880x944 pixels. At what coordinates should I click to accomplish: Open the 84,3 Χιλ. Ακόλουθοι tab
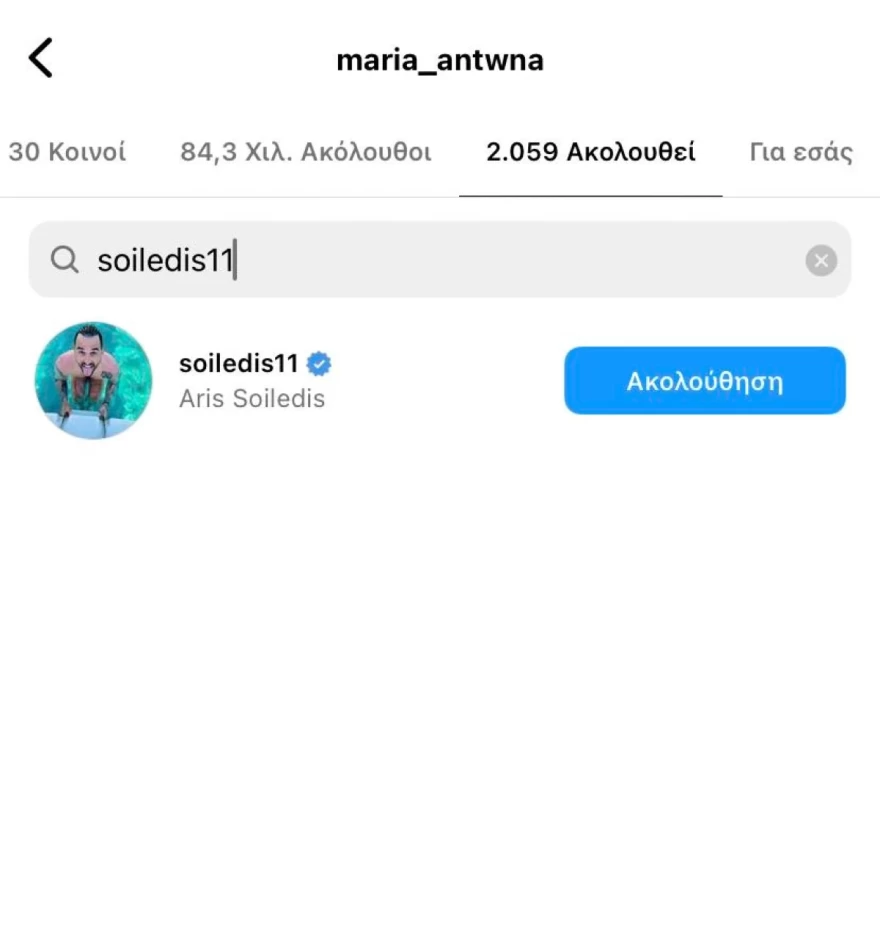(x=306, y=153)
